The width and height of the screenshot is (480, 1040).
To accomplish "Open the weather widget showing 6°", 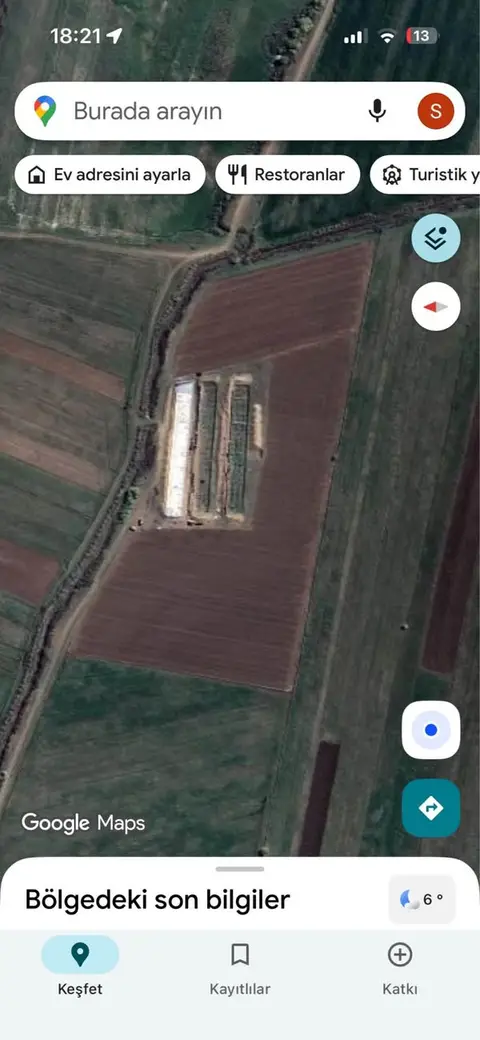I will pyautogui.click(x=422, y=899).
